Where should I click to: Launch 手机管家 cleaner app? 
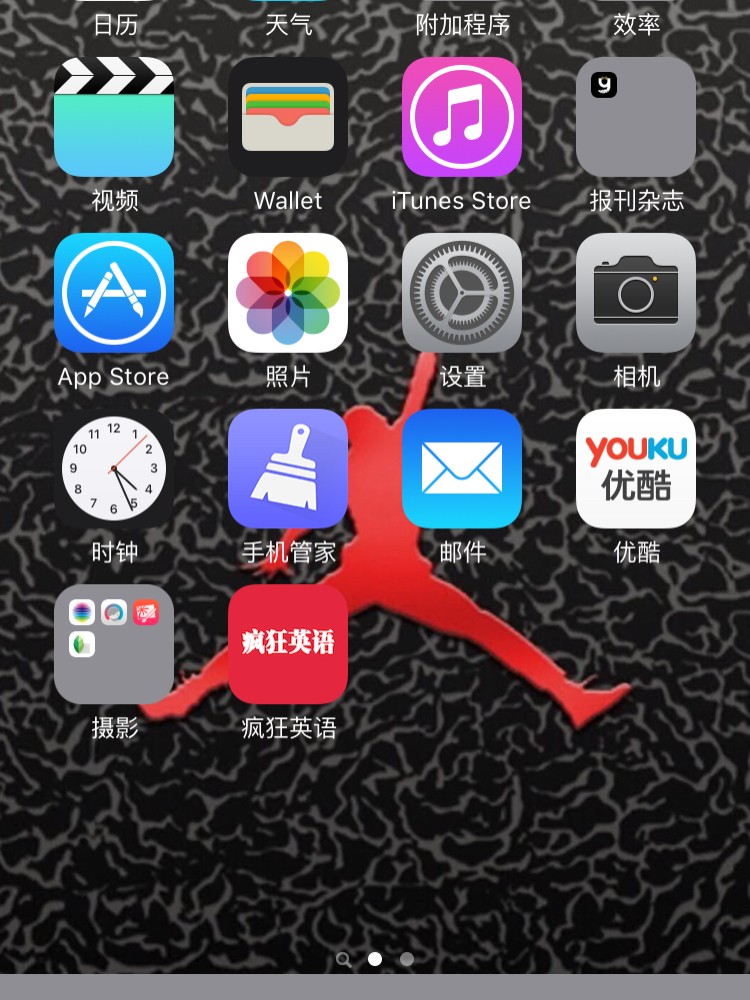coord(288,468)
